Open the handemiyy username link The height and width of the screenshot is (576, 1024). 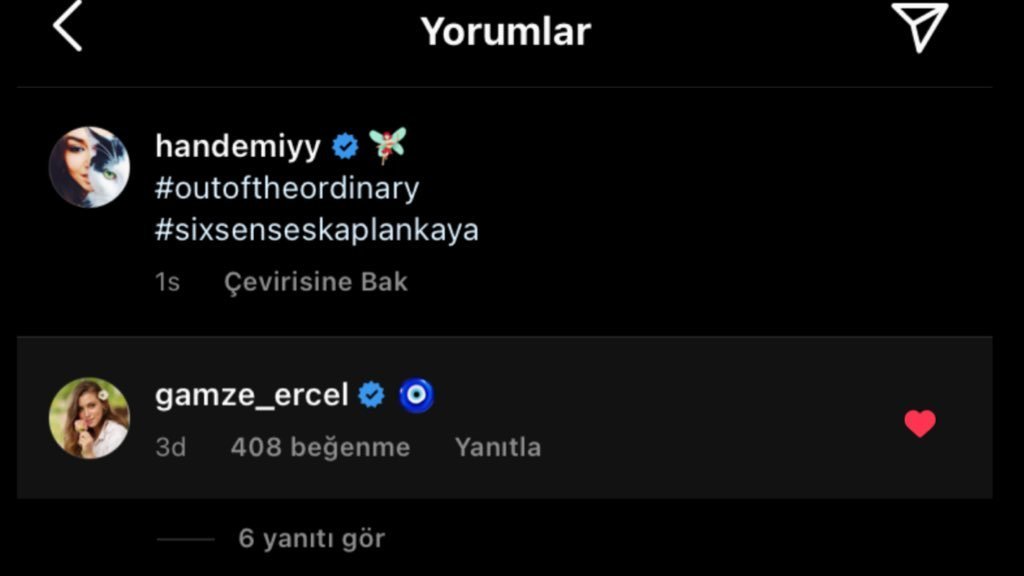[238, 146]
